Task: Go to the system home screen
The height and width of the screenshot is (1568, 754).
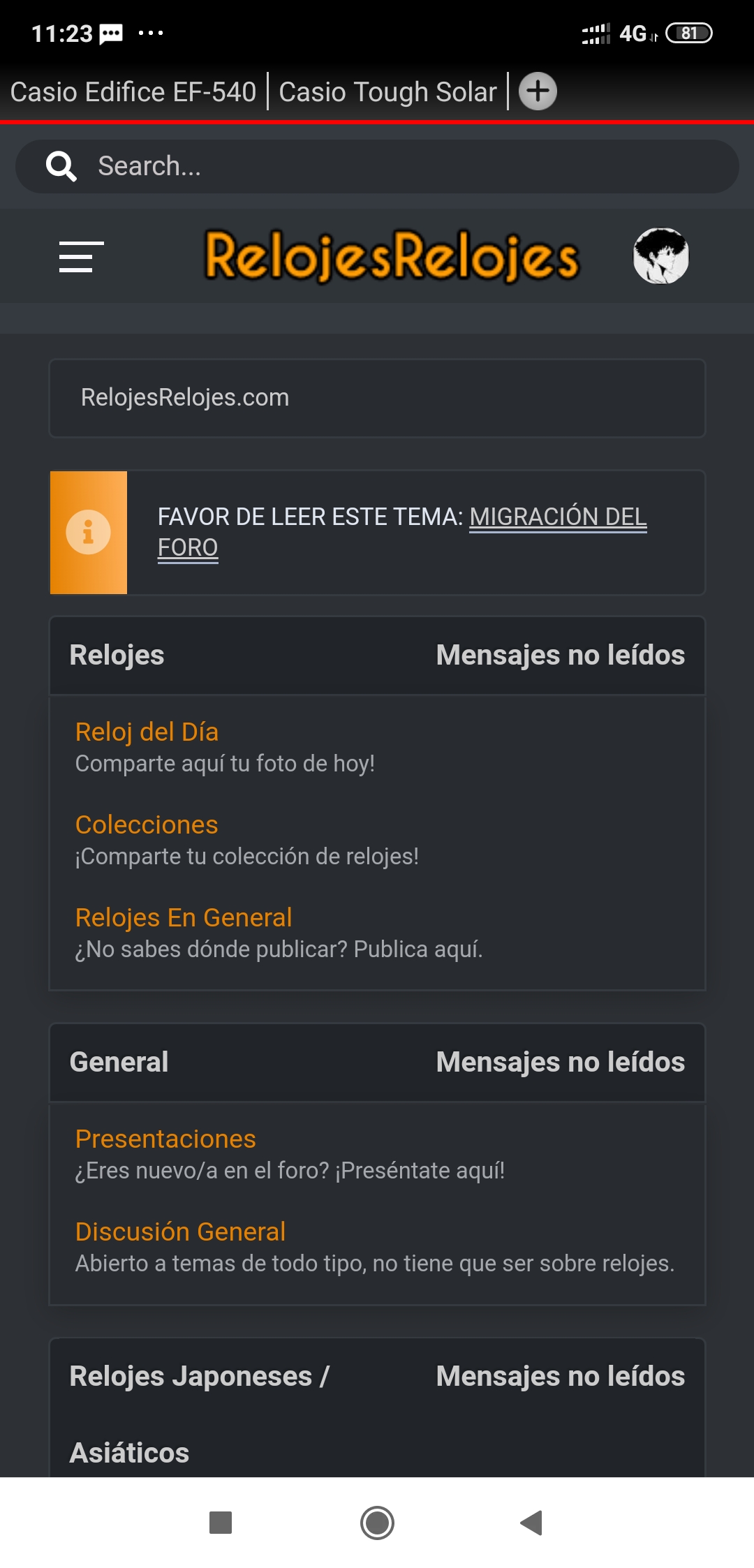Action: [x=377, y=1523]
